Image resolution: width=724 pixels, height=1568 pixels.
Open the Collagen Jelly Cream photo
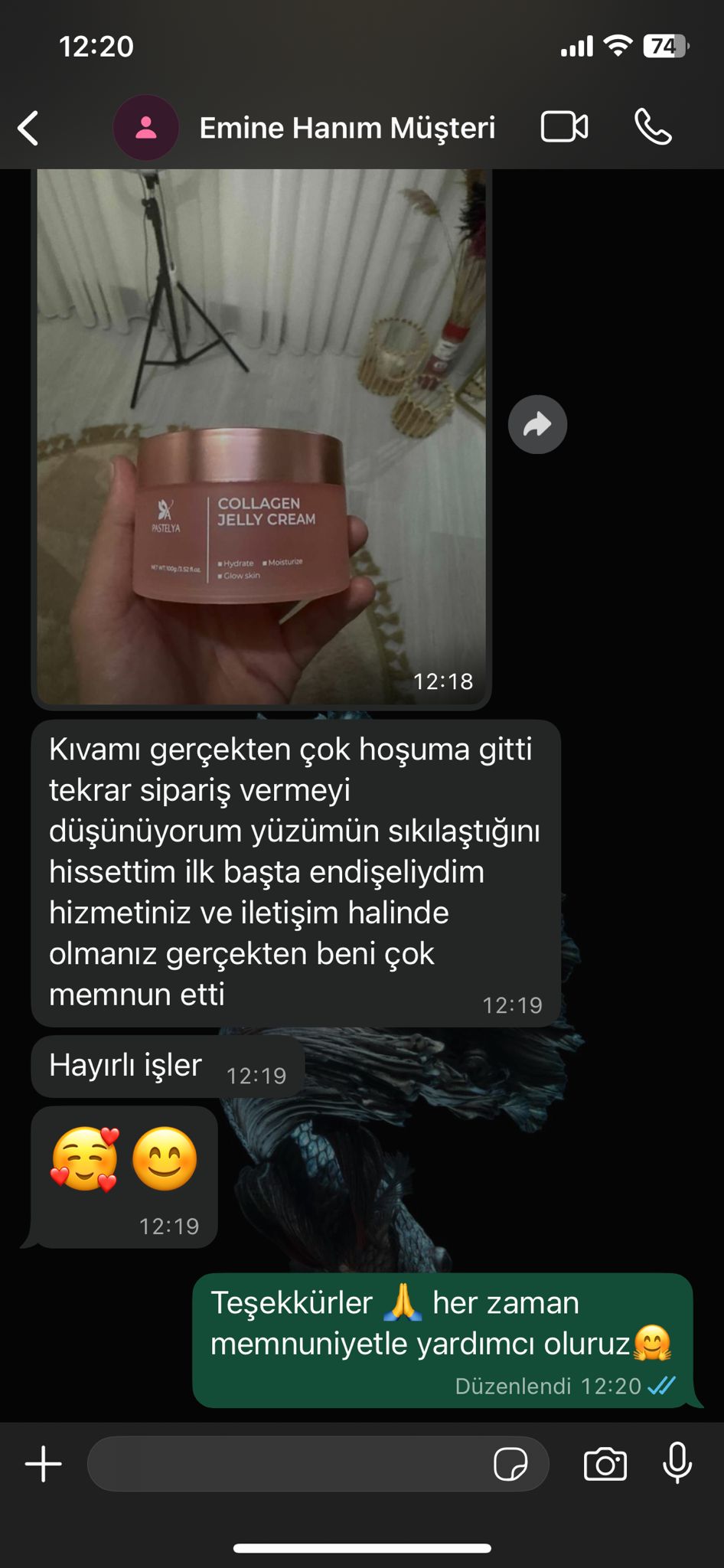point(261,436)
